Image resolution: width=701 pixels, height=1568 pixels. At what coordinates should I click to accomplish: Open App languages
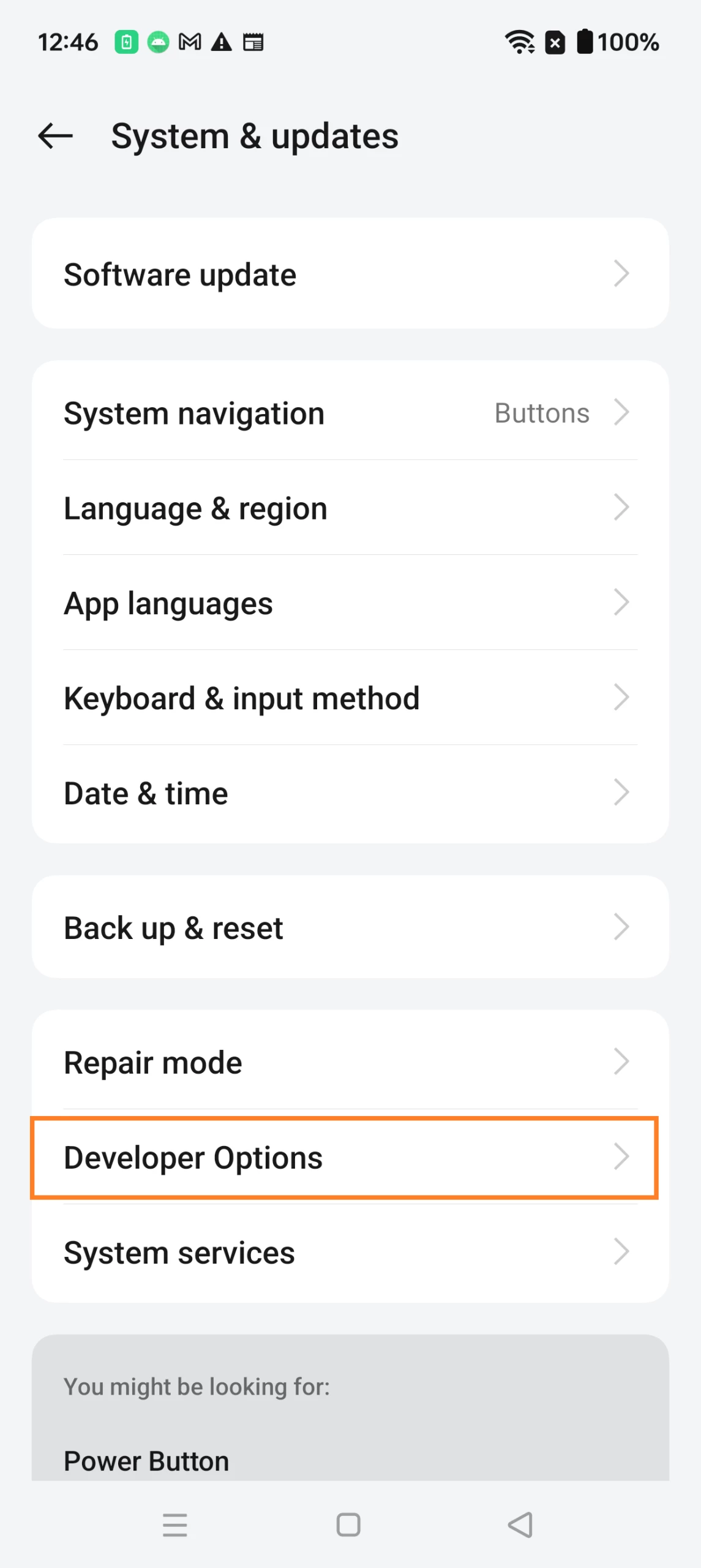350,603
